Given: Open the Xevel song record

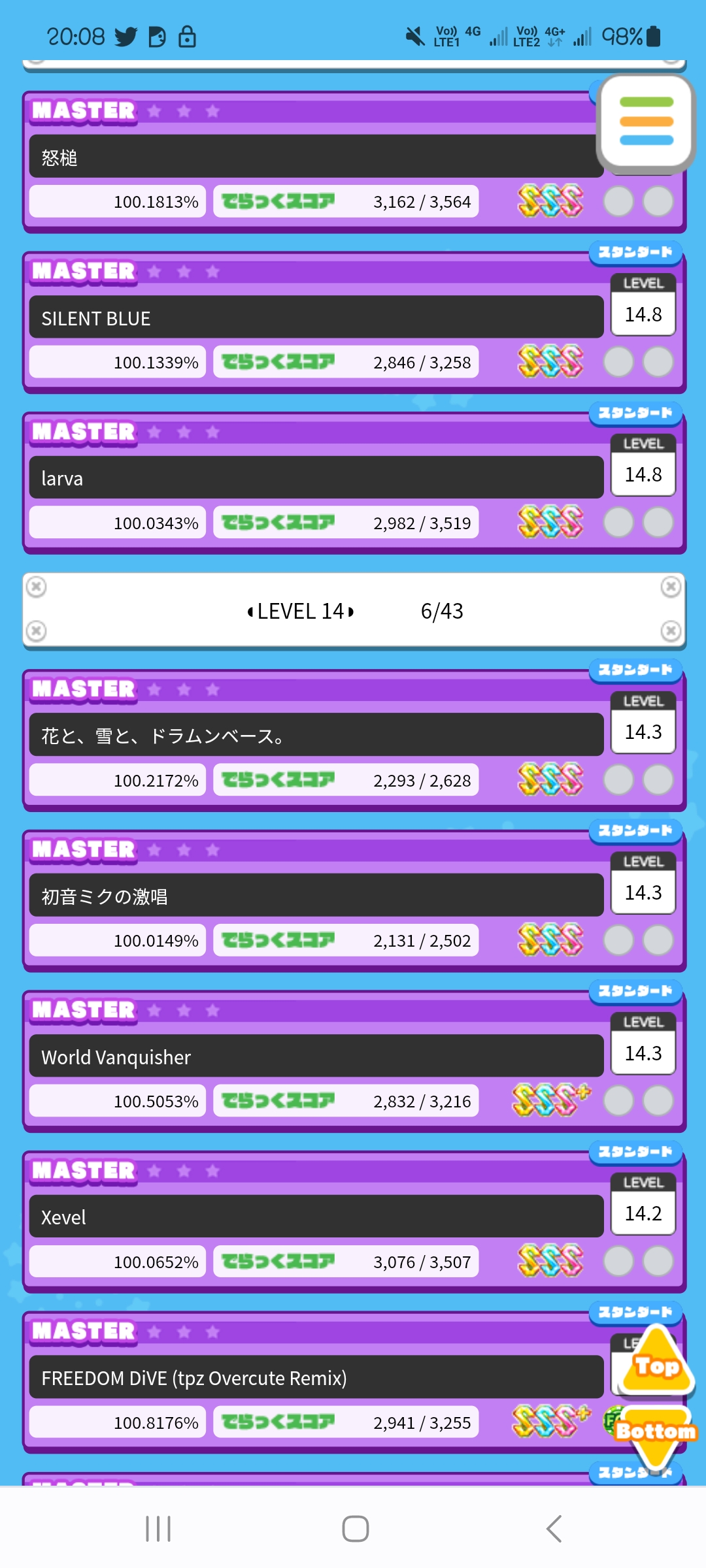Looking at the screenshot, I should pos(316,1217).
